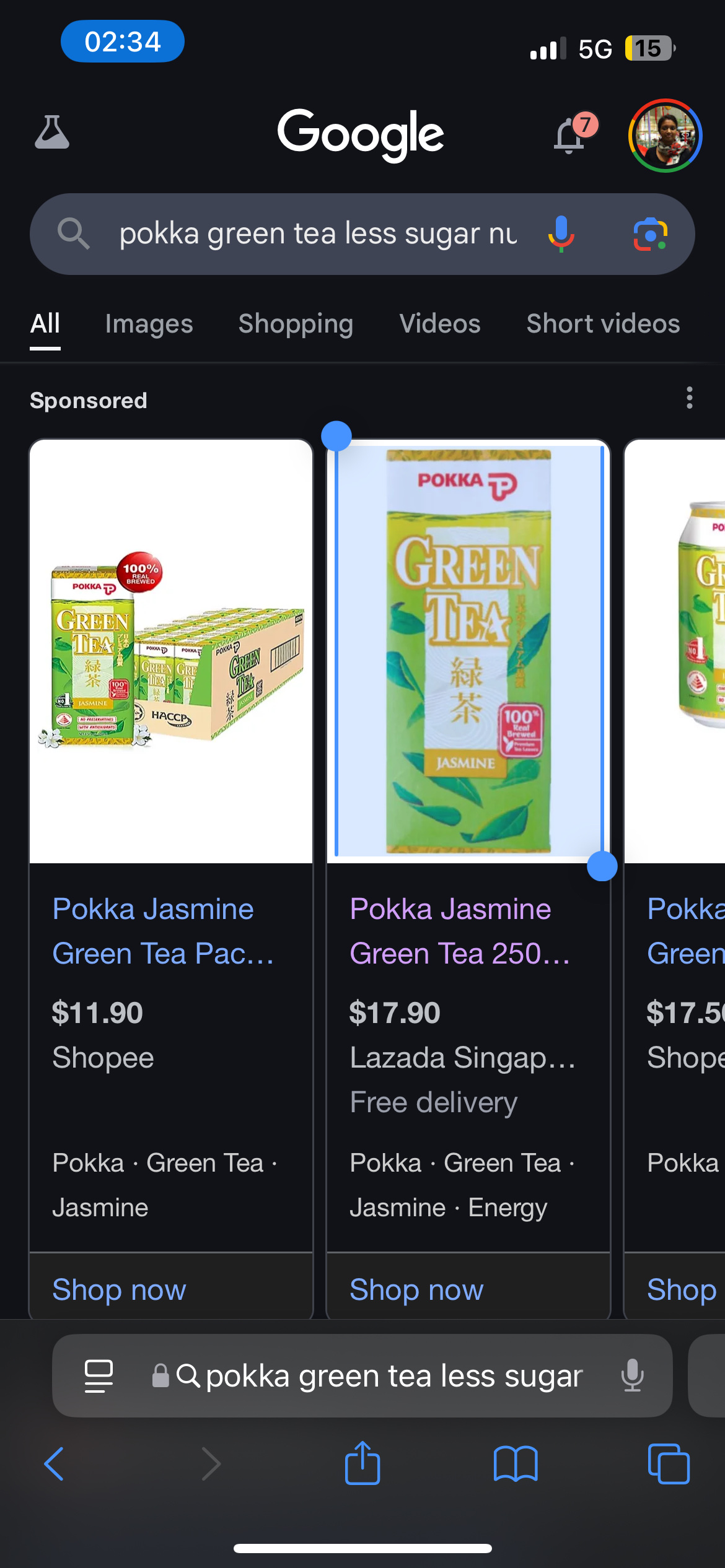Shop now for the $11.90 Shopee listing
The height and width of the screenshot is (1568, 725).
pos(119,1289)
